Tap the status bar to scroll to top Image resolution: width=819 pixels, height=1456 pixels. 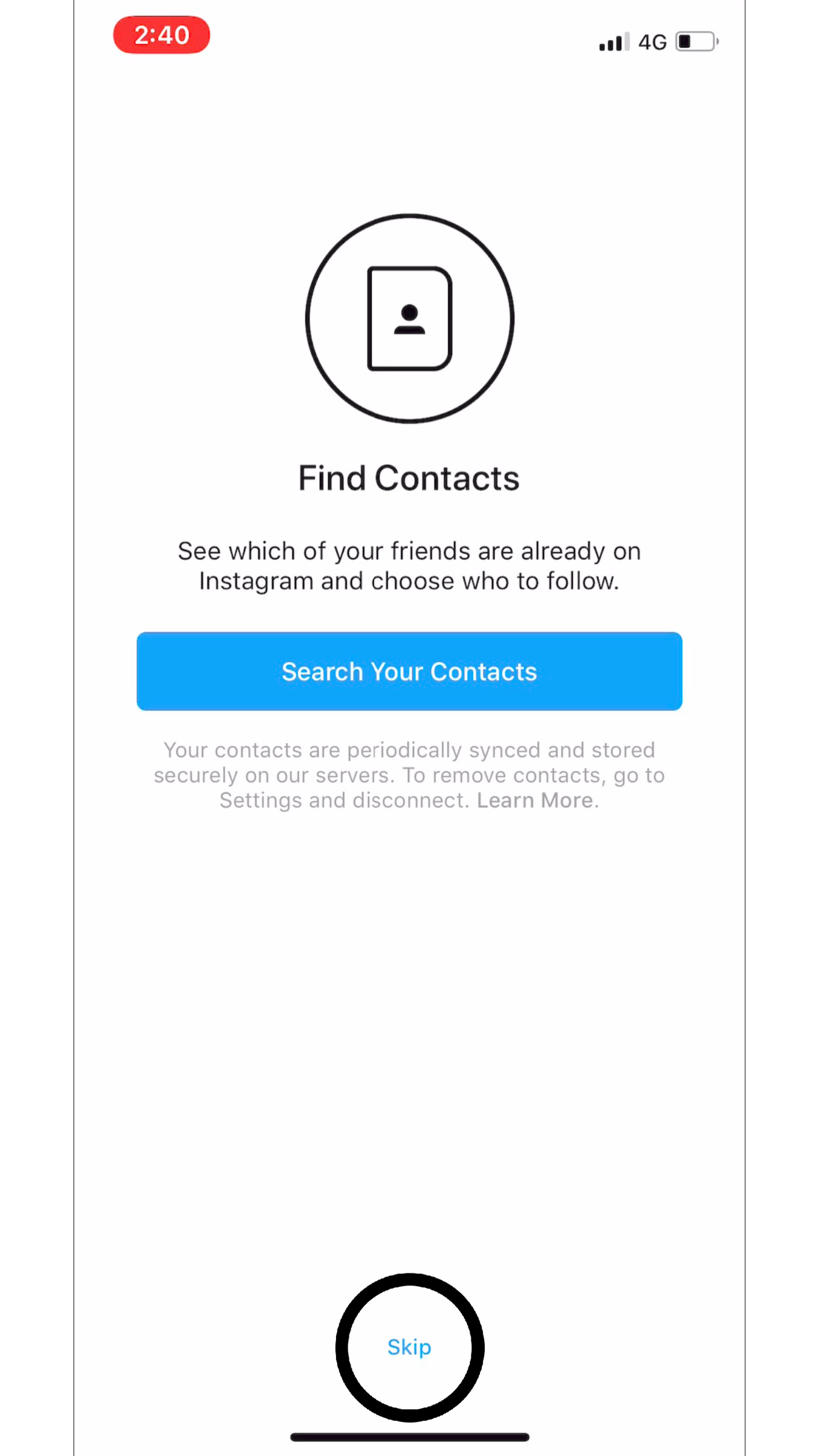409,36
